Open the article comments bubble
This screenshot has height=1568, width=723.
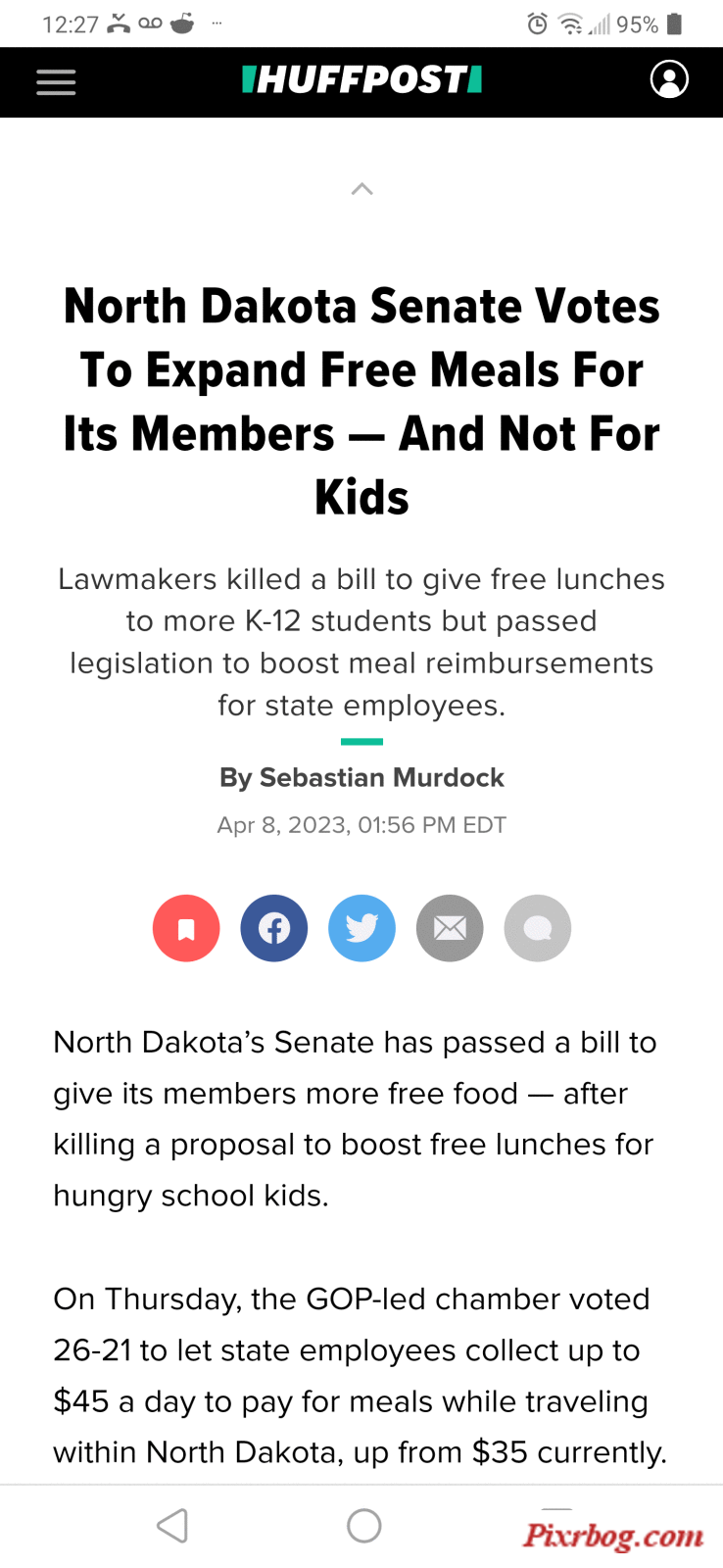coord(538,928)
